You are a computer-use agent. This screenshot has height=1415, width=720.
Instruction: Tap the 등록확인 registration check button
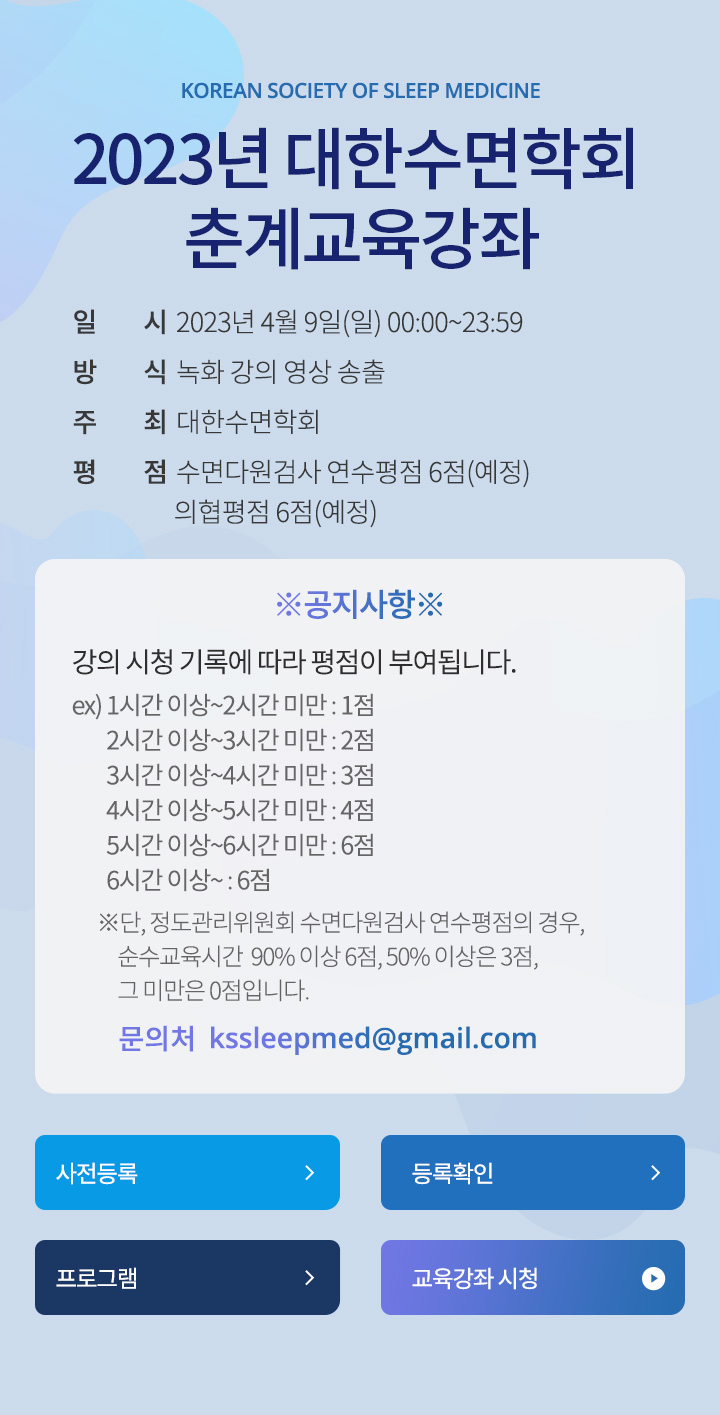point(533,1172)
